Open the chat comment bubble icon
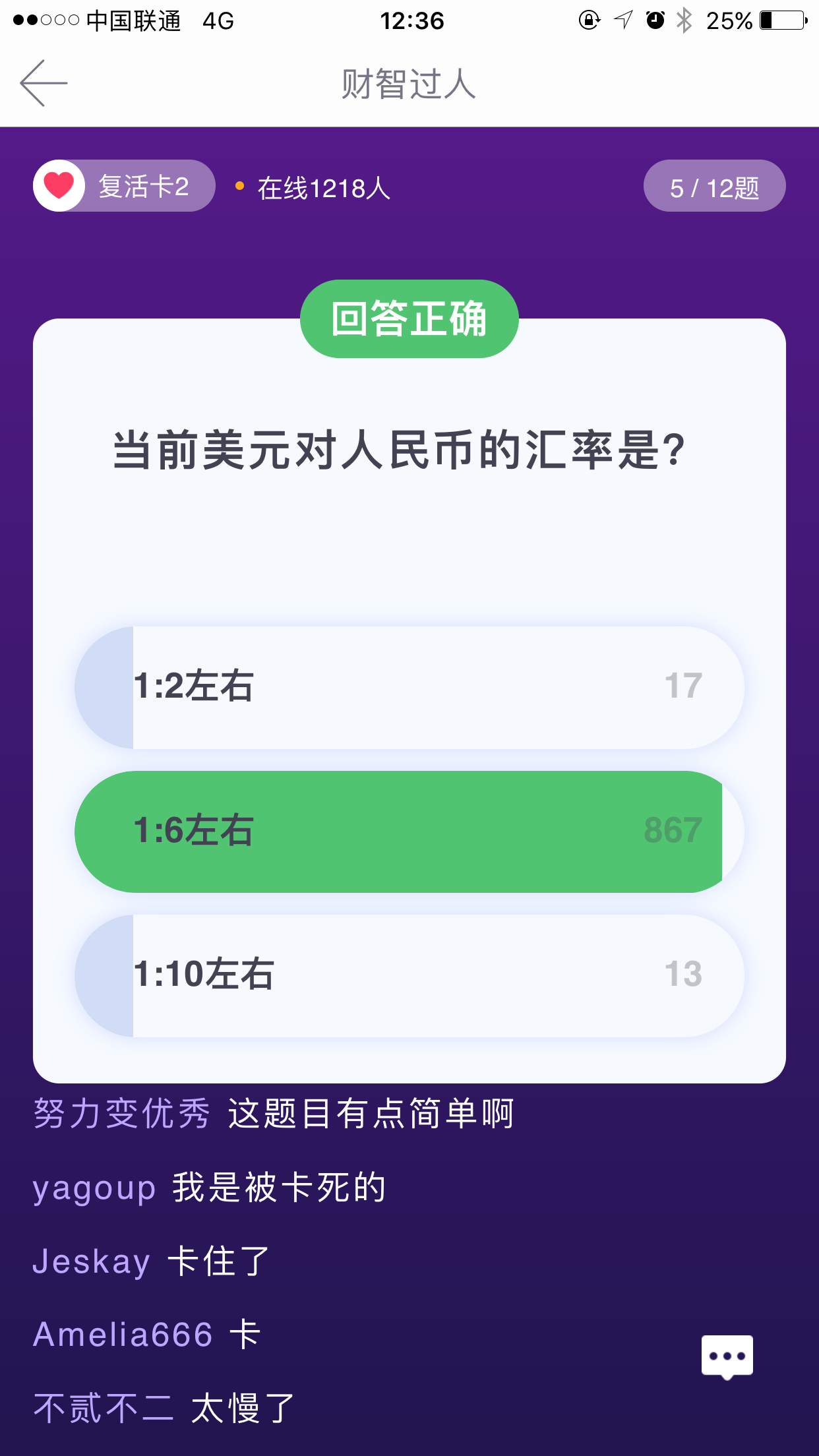 [727, 1357]
